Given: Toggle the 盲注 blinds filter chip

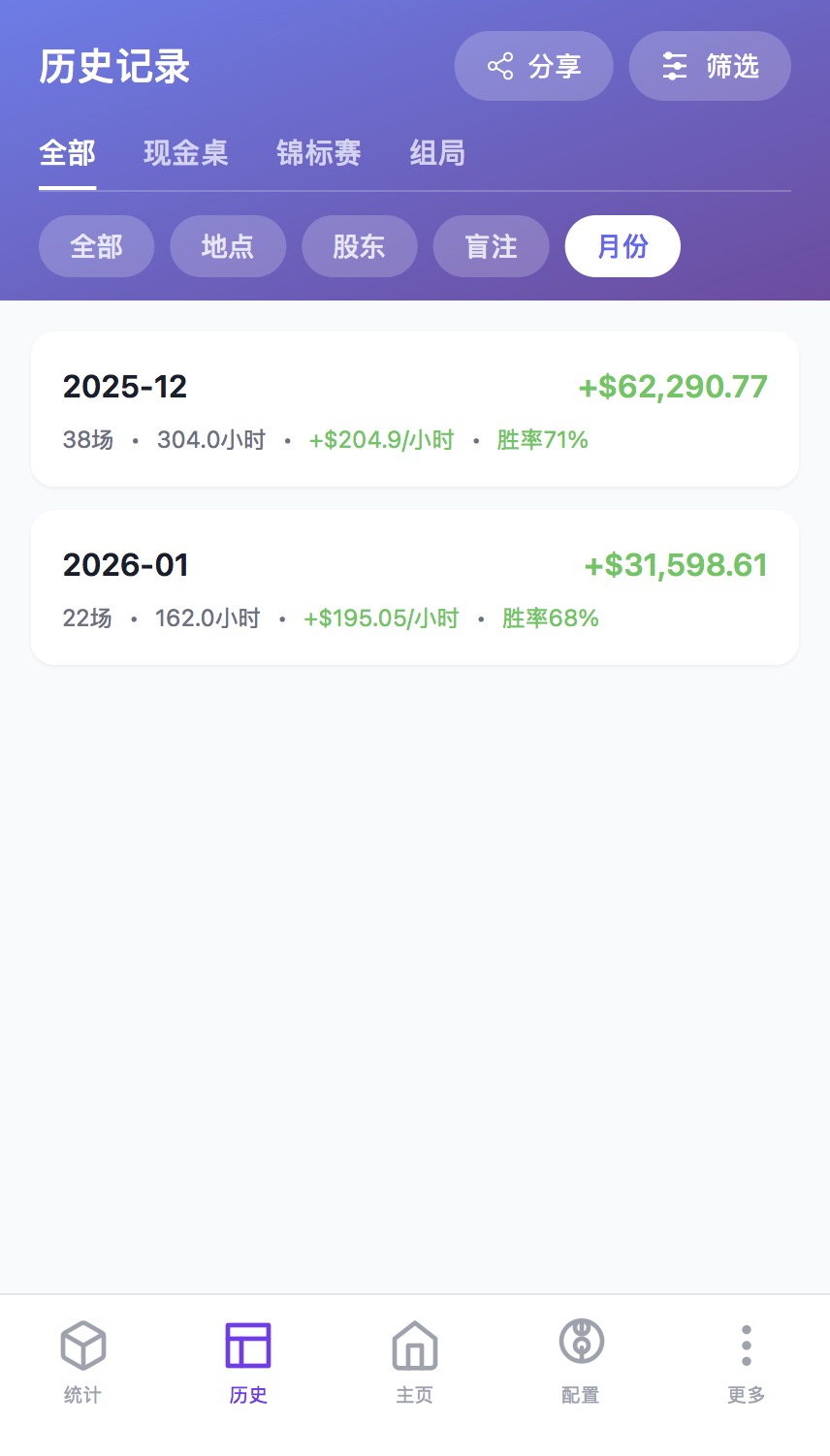Looking at the screenshot, I should tap(491, 246).
